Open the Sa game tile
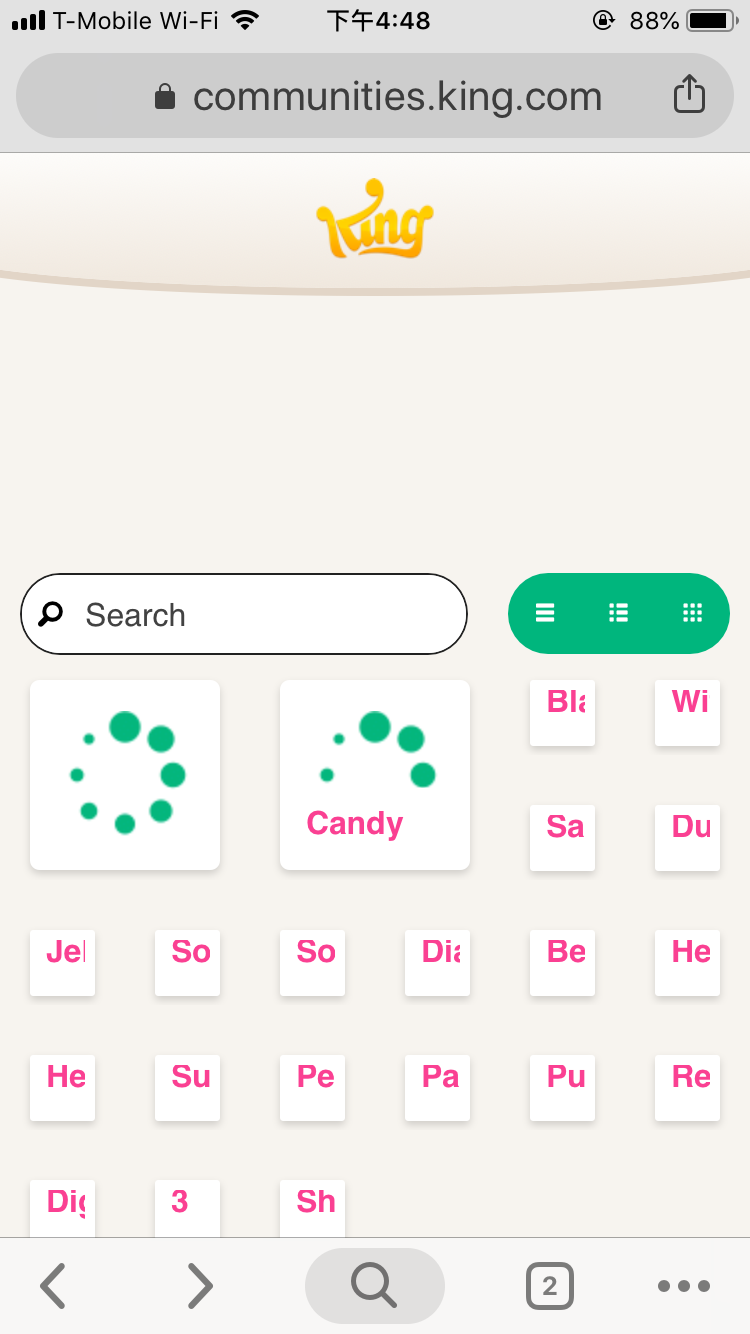 coord(562,837)
